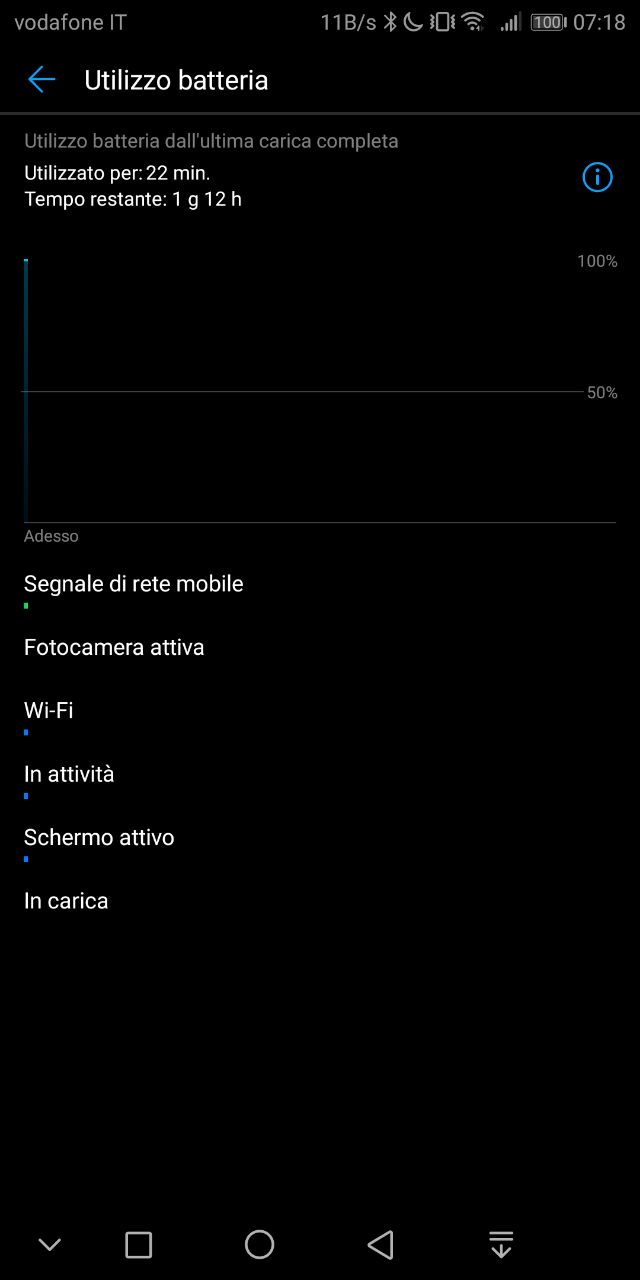Viewport: 640px width, 1280px height.
Task: Tap the system back triangle button
Action: pos(380,1245)
